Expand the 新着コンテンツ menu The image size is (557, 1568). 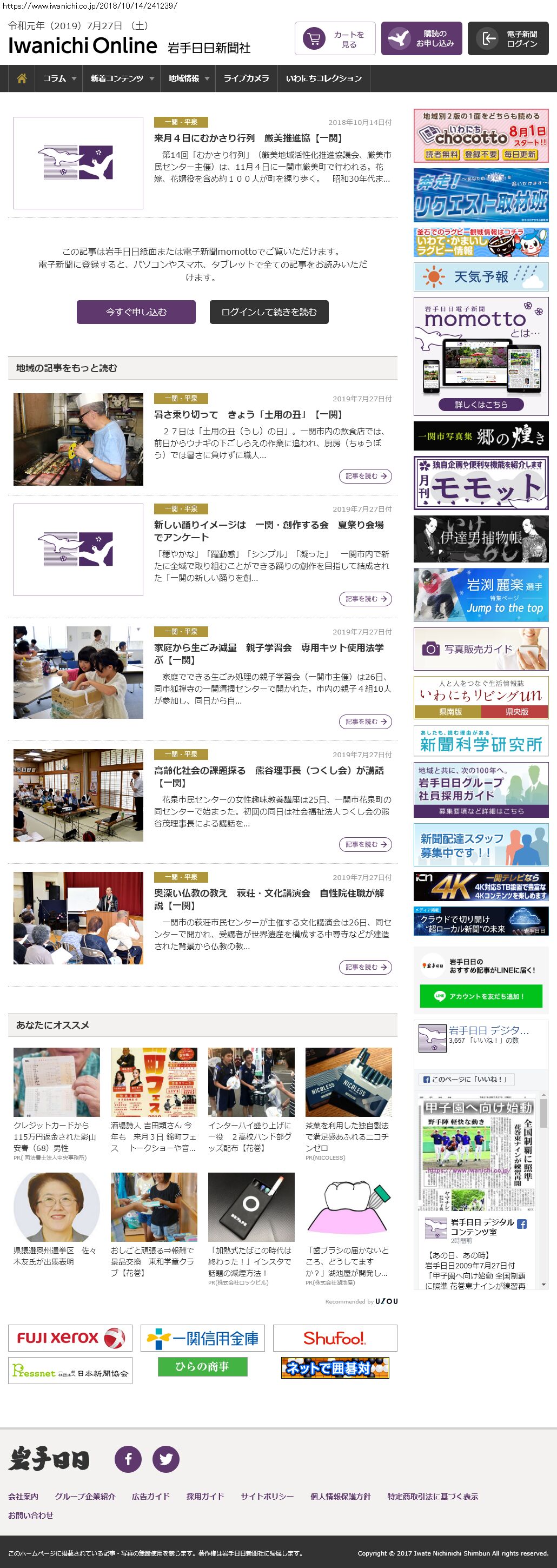click(122, 78)
